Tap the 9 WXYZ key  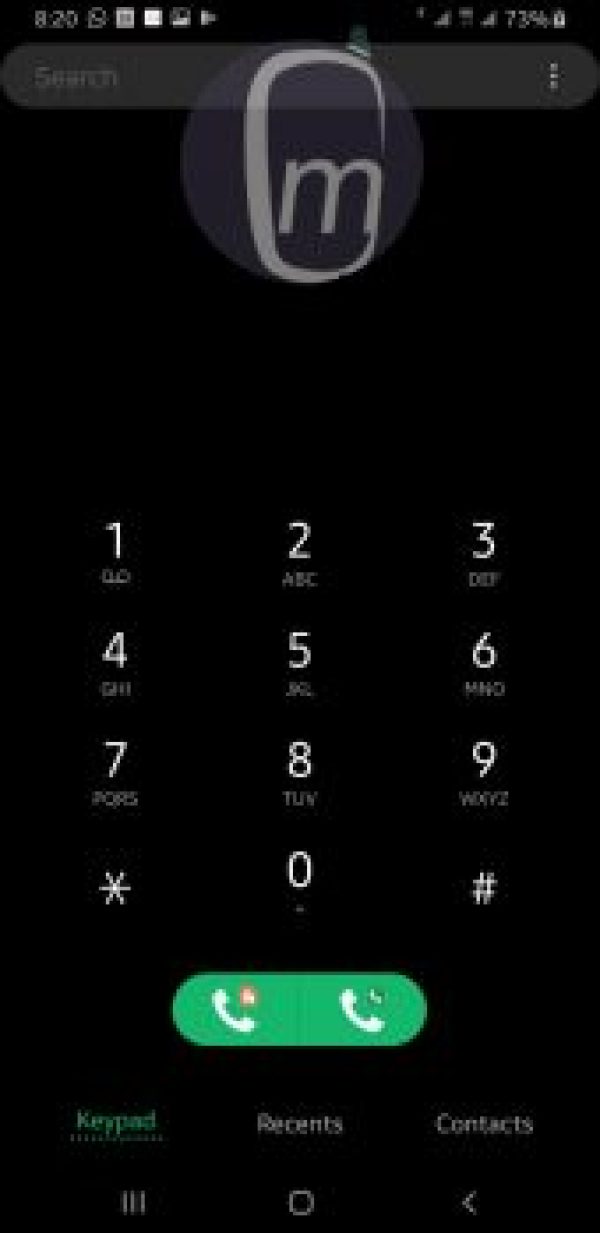(484, 772)
